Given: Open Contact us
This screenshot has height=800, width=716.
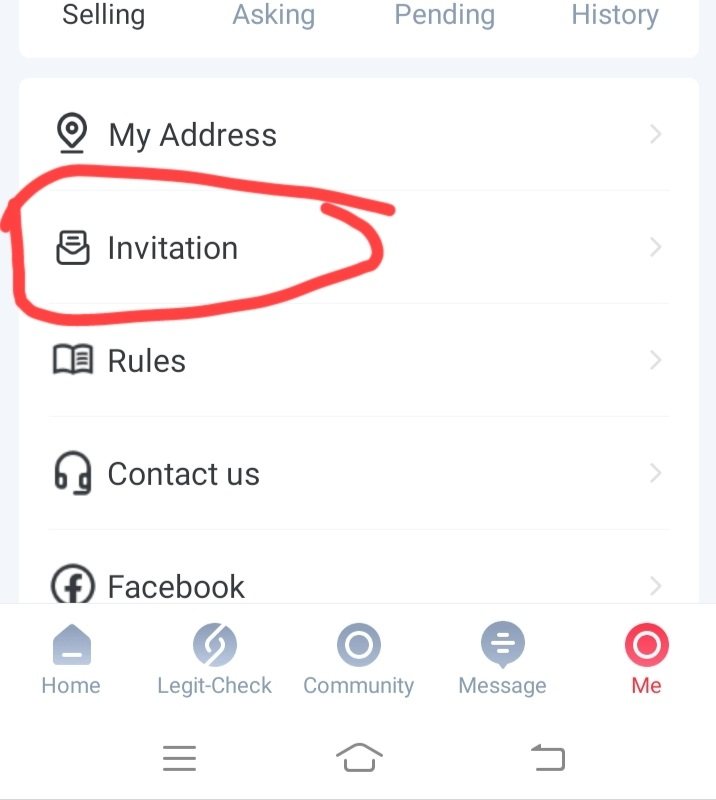Looking at the screenshot, I should pos(358,473).
